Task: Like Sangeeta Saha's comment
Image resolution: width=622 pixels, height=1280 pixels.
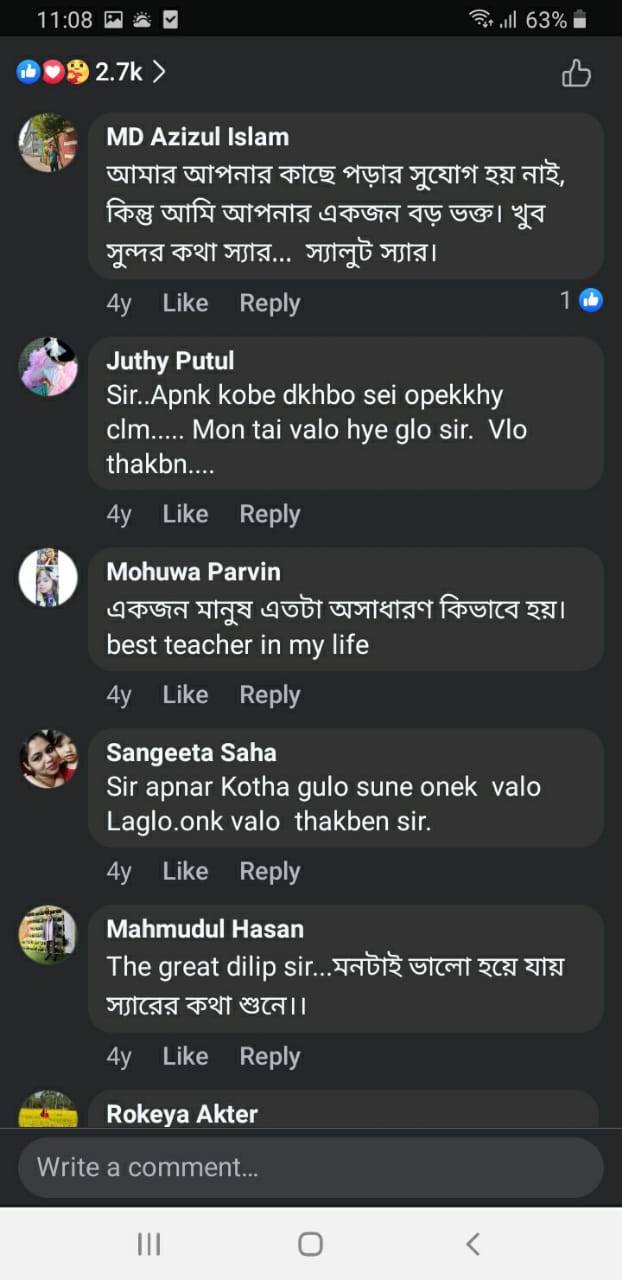Action: pyautogui.click(x=185, y=872)
